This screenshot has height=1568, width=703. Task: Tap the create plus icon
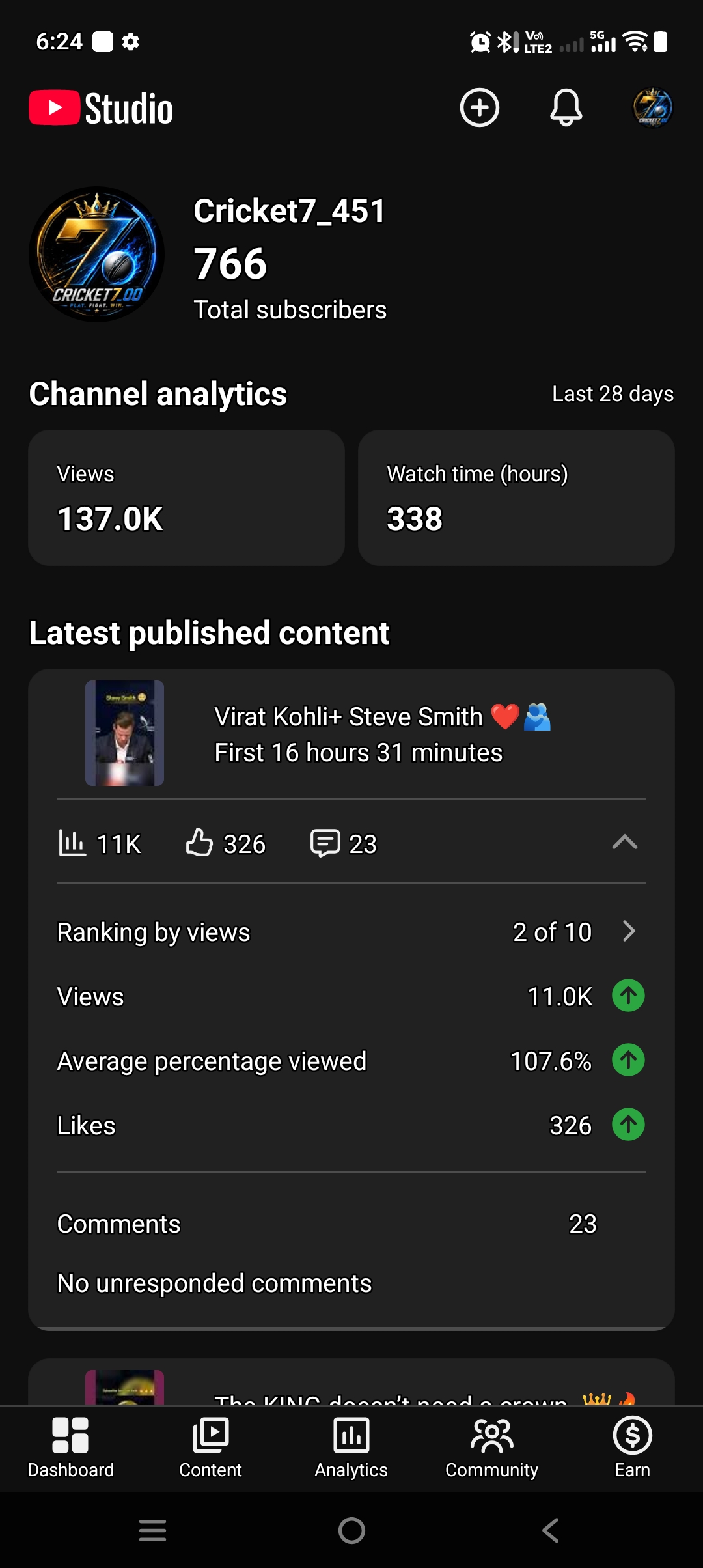pyautogui.click(x=480, y=107)
